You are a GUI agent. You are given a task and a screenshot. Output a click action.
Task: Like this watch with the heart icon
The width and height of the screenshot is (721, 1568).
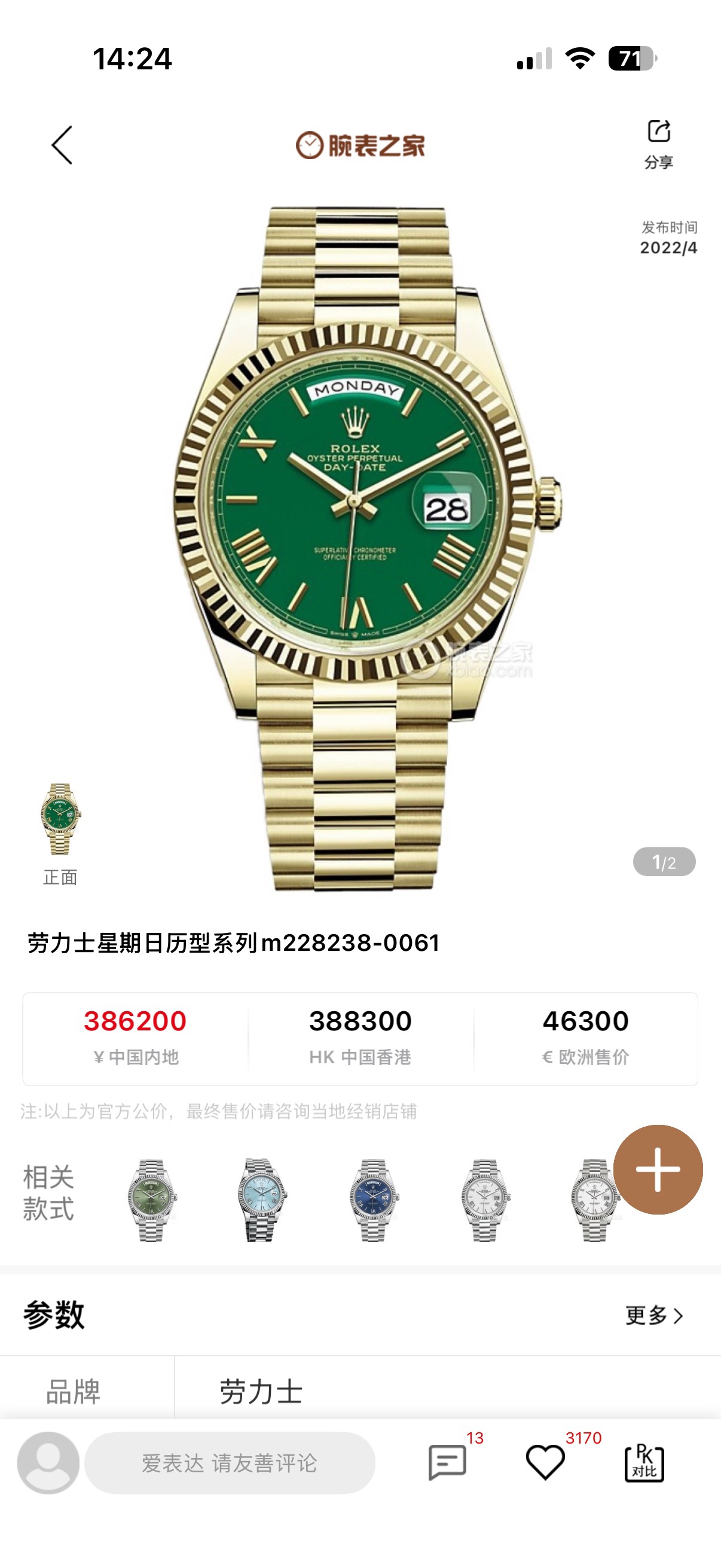click(545, 1462)
